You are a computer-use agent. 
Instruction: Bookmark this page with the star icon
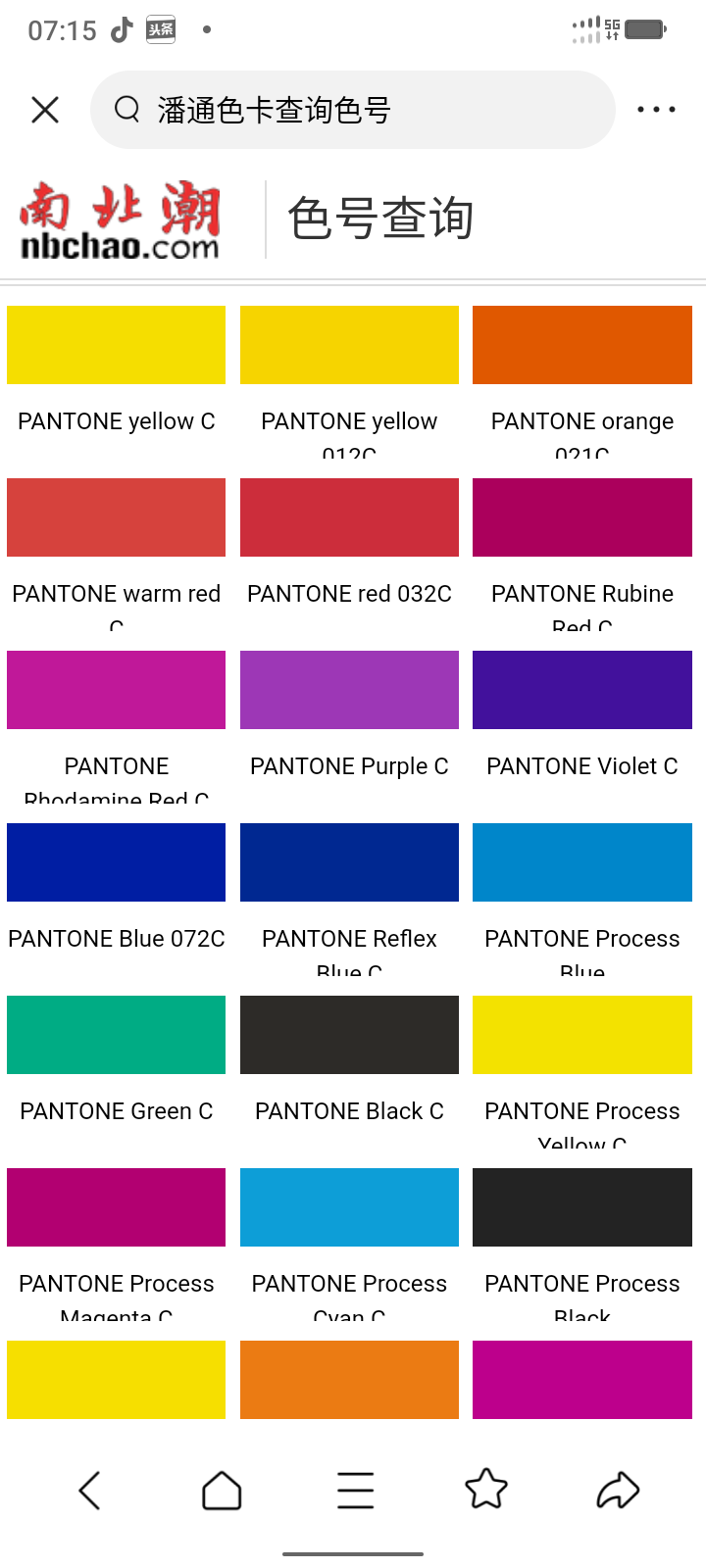486,1491
